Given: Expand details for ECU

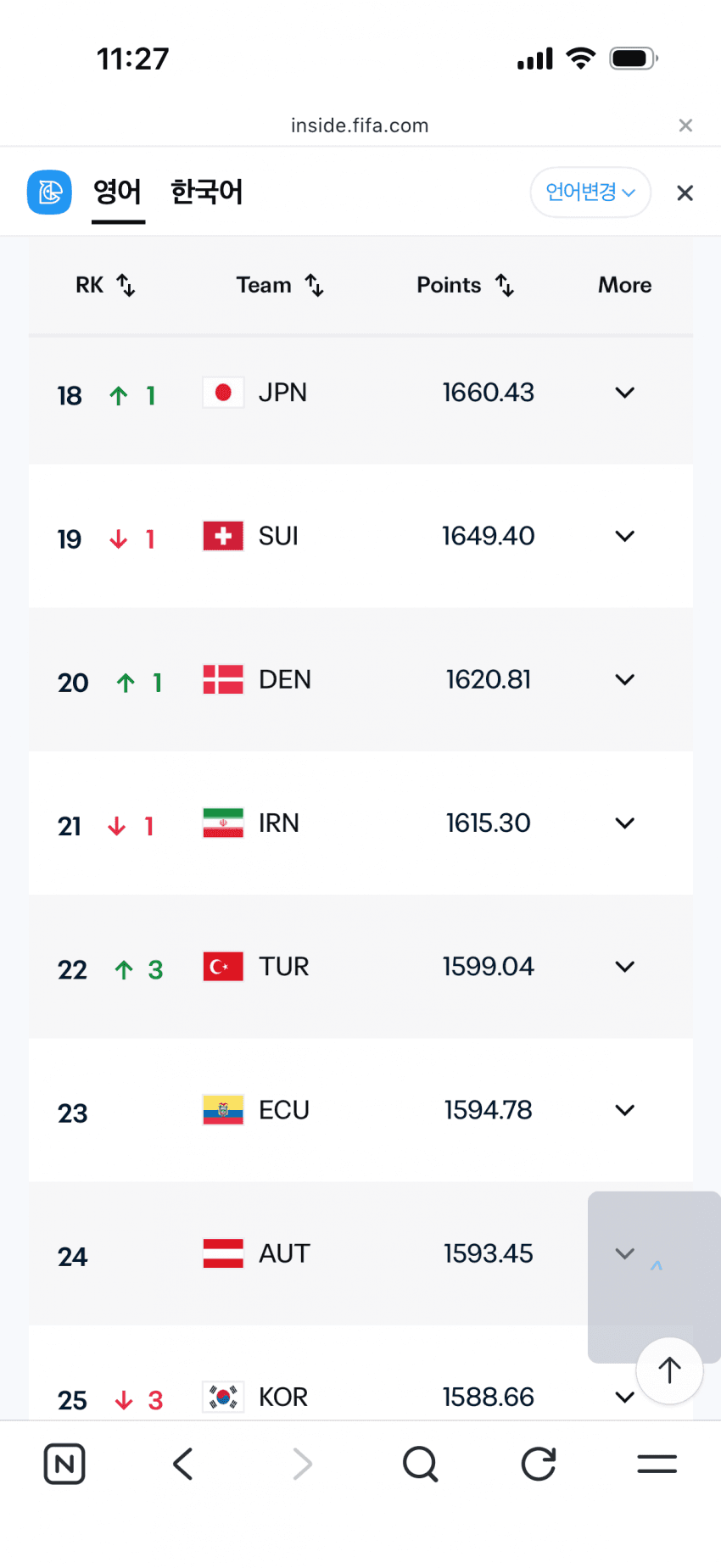Looking at the screenshot, I should coord(625,1110).
